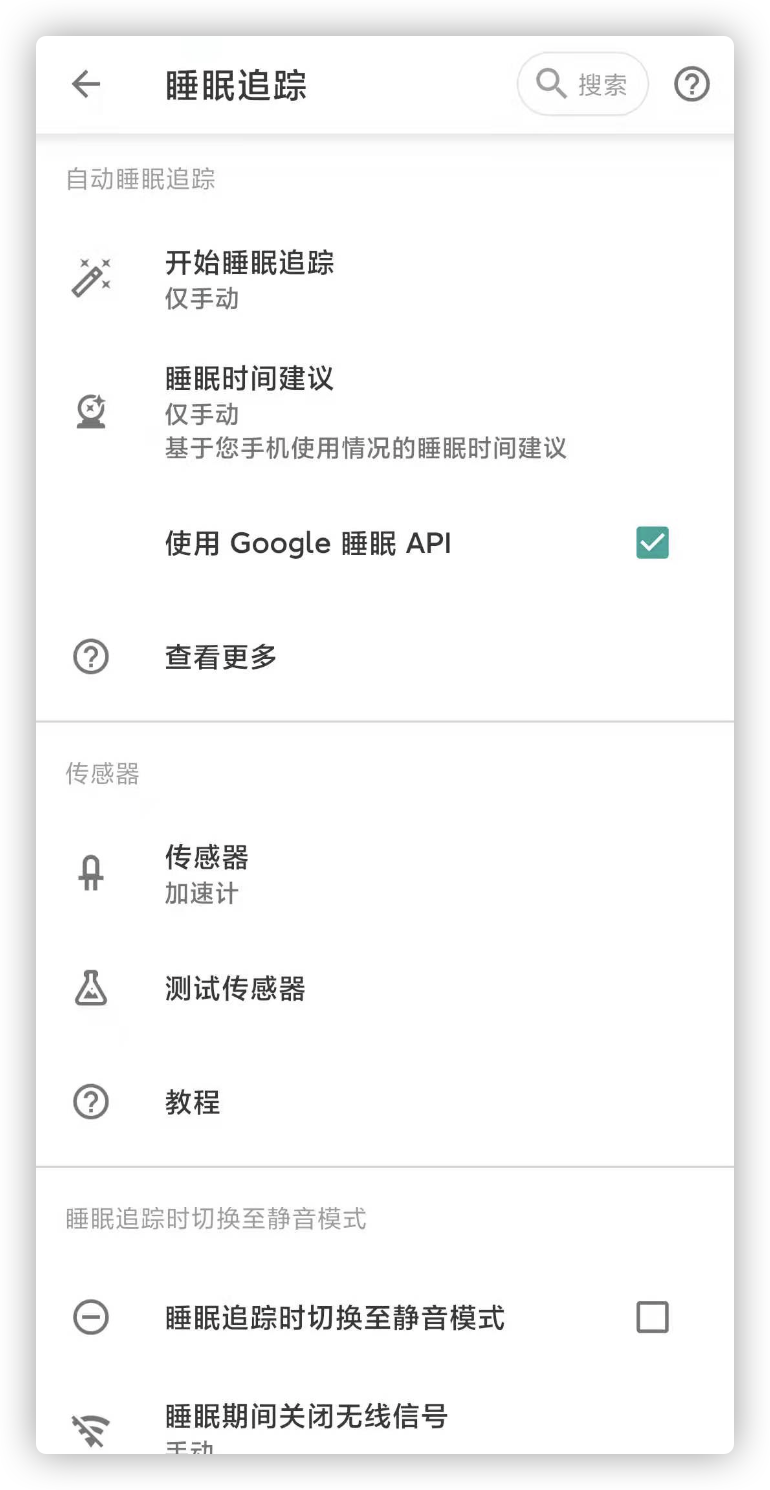Enable 睡眠追踪时切换至静音模式 checkbox
770x1490 pixels.
pos(652,1318)
